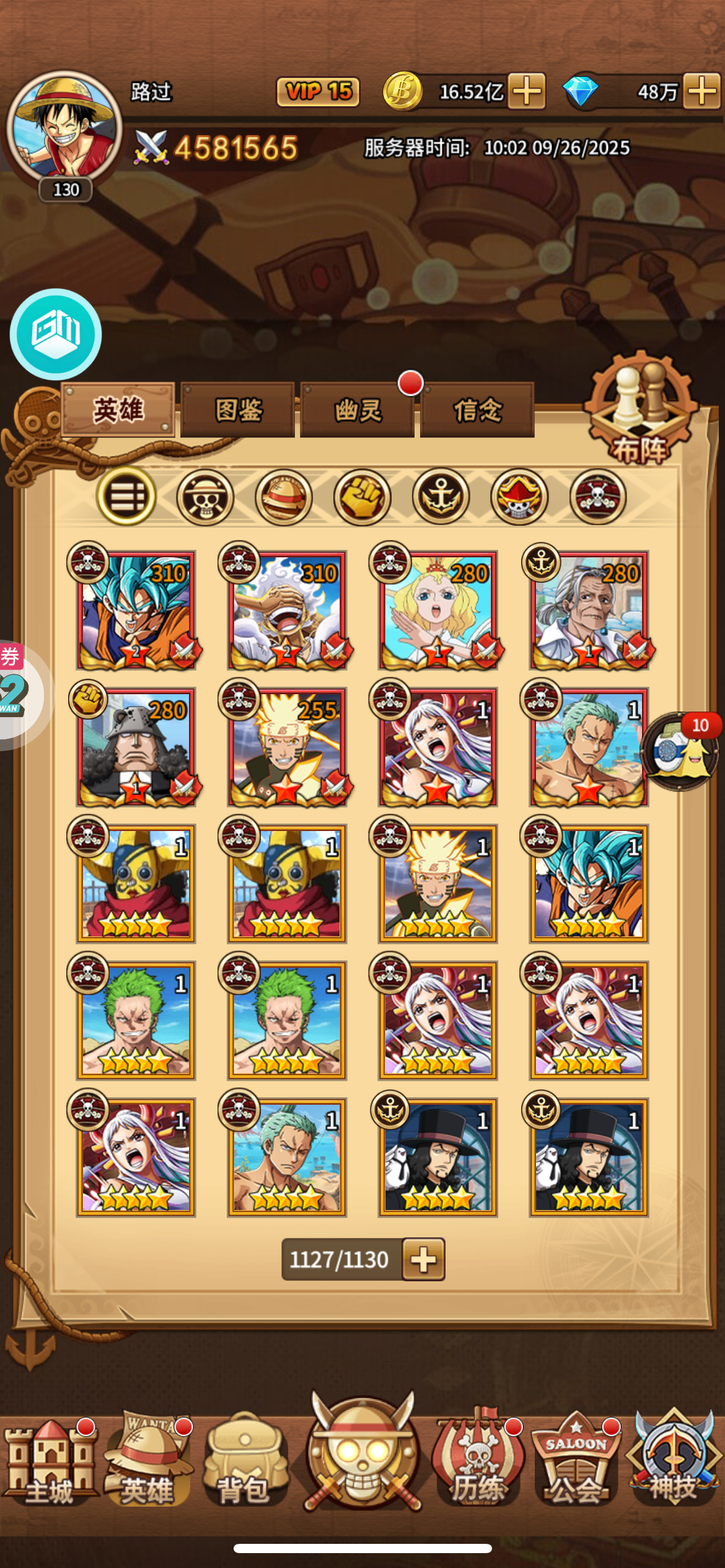Open level 310 blue-haired Goku hero card
725x1568 pixels.
click(x=136, y=610)
